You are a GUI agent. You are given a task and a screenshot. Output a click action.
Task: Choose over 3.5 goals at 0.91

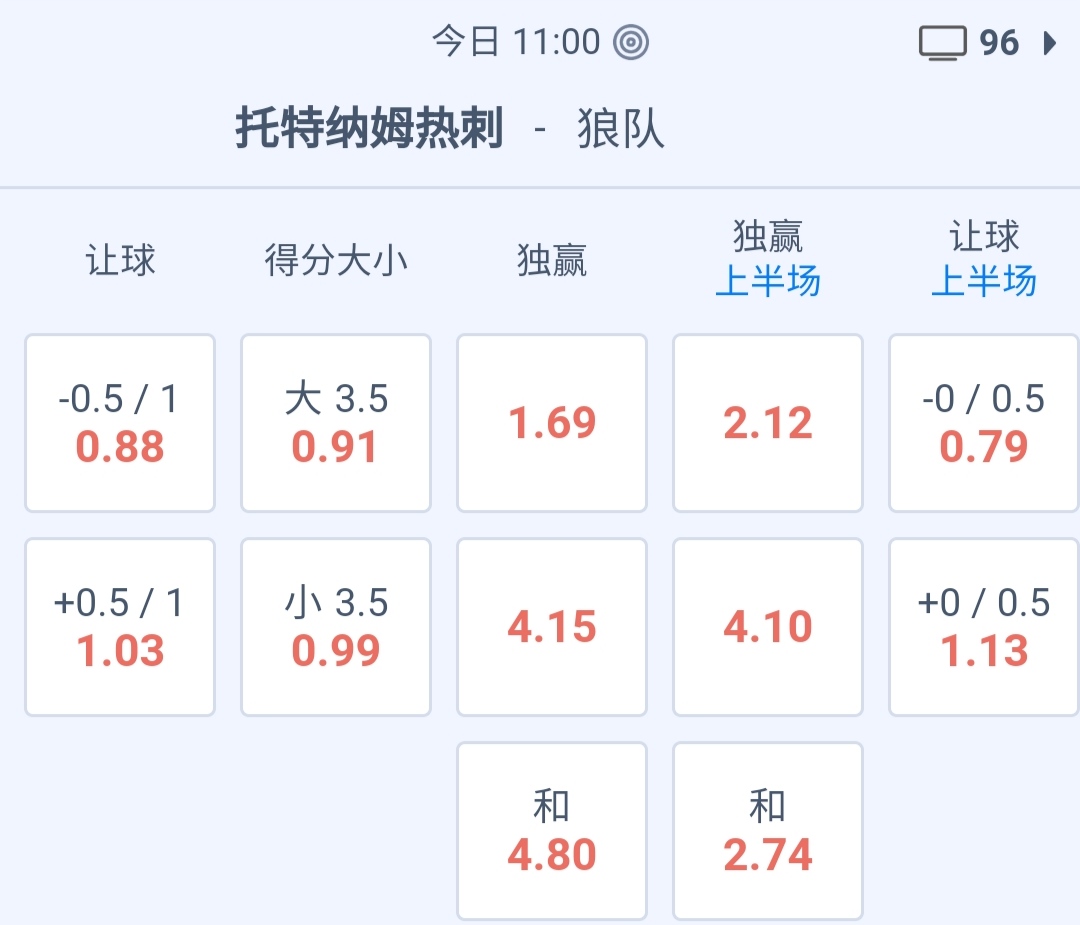(336, 423)
